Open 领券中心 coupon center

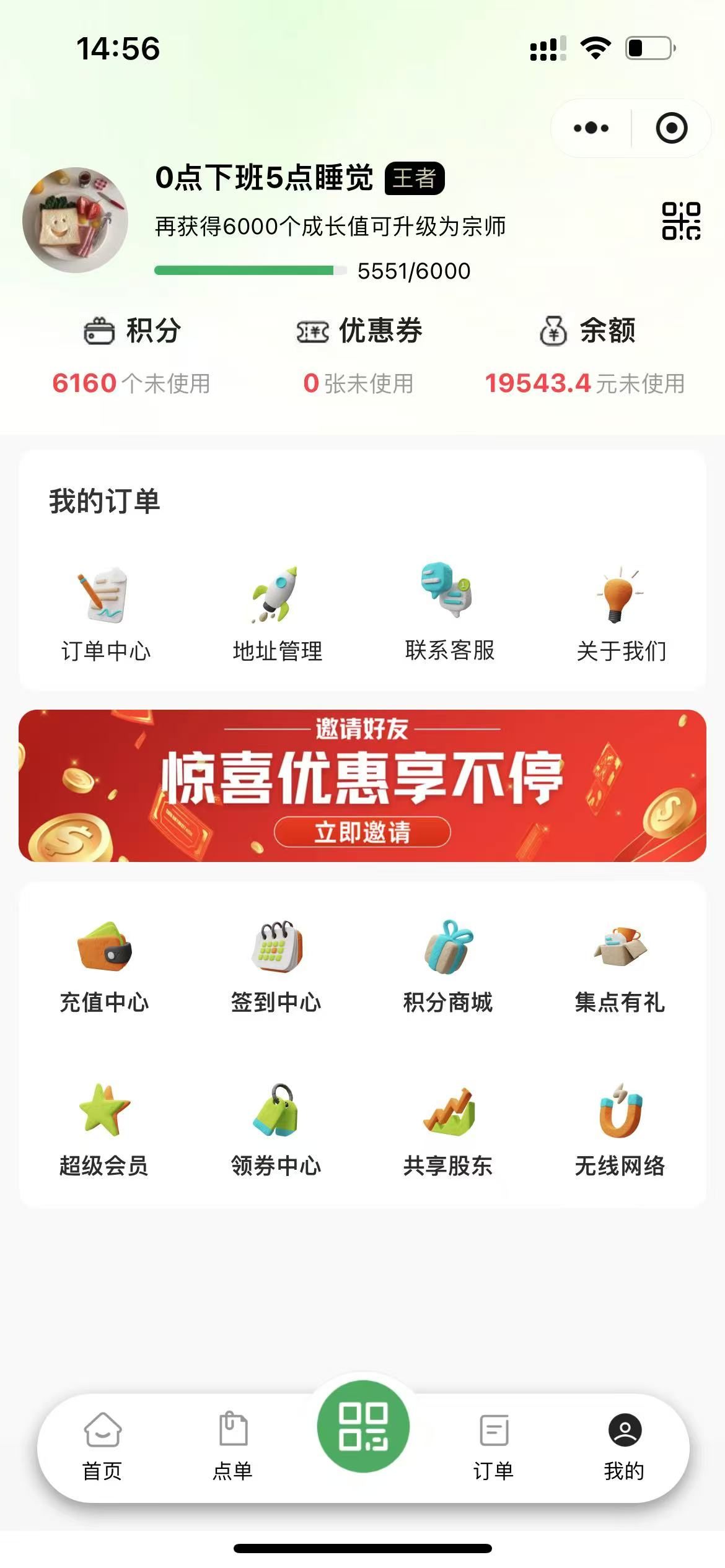pyautogui.click(x=276, y=1130)
